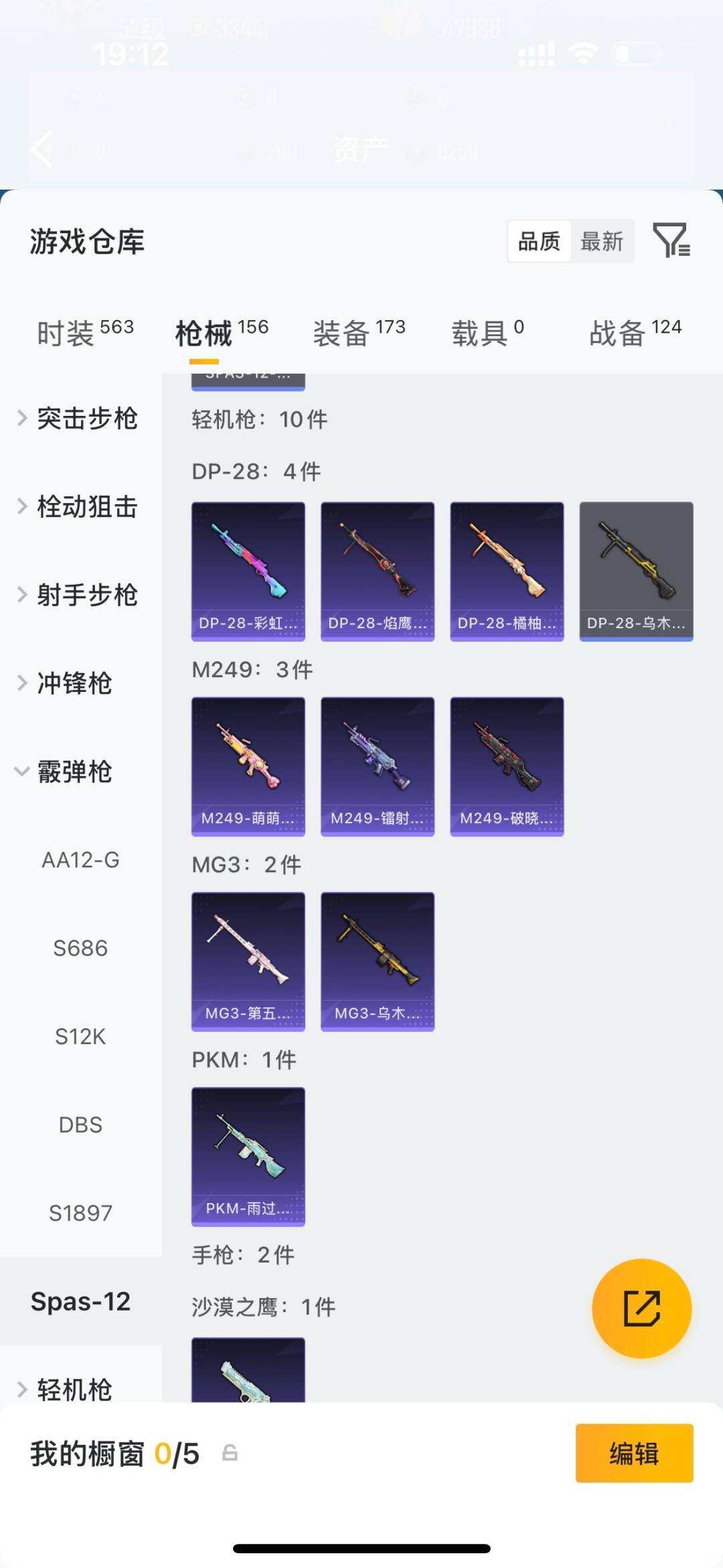Tap 编辑 to edit my showcase
Image resolution: width=723 pixels, height=1568 pixels.
tap(634, 1453)
